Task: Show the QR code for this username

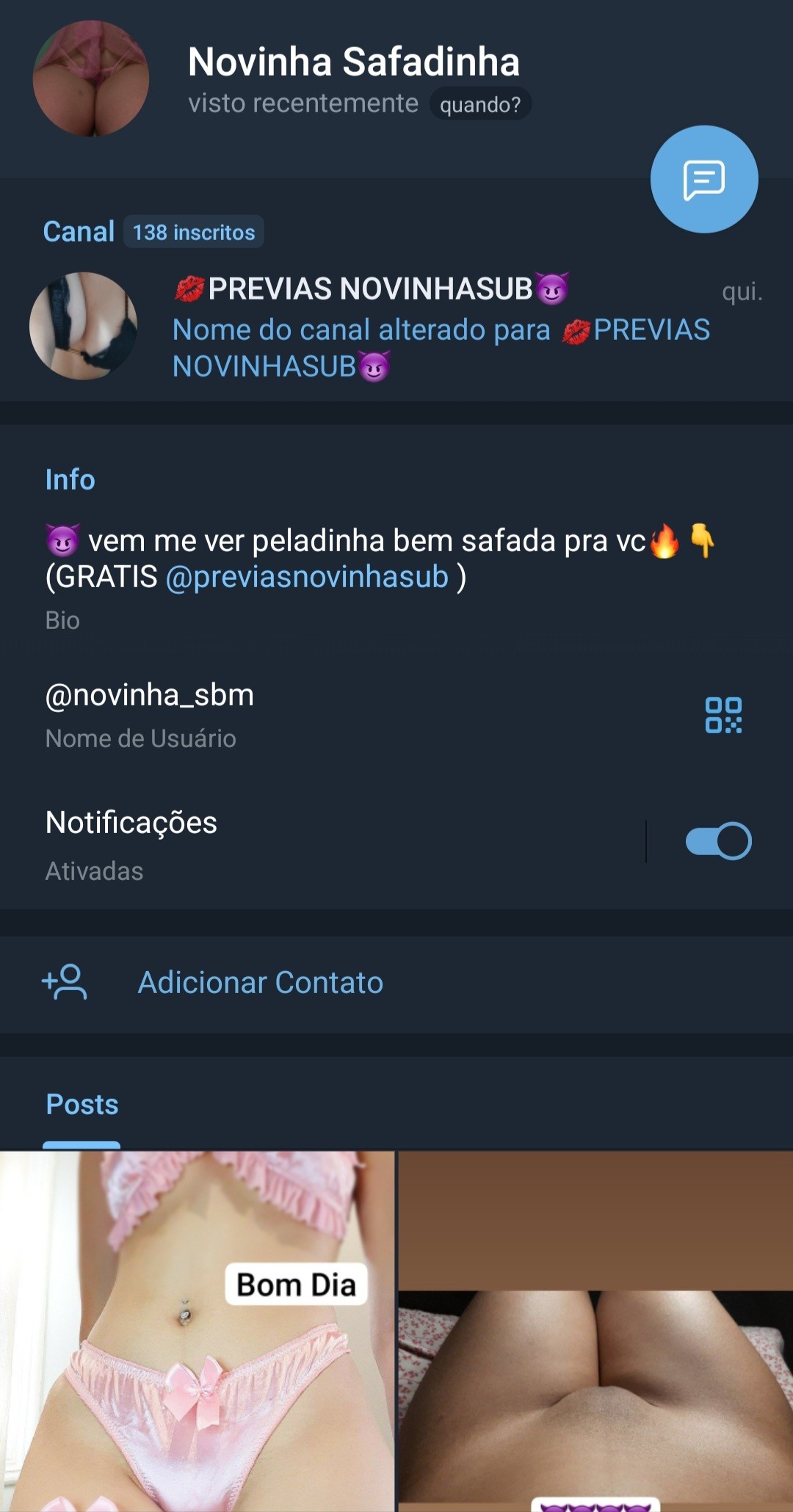Action: [x=723, y=715]
